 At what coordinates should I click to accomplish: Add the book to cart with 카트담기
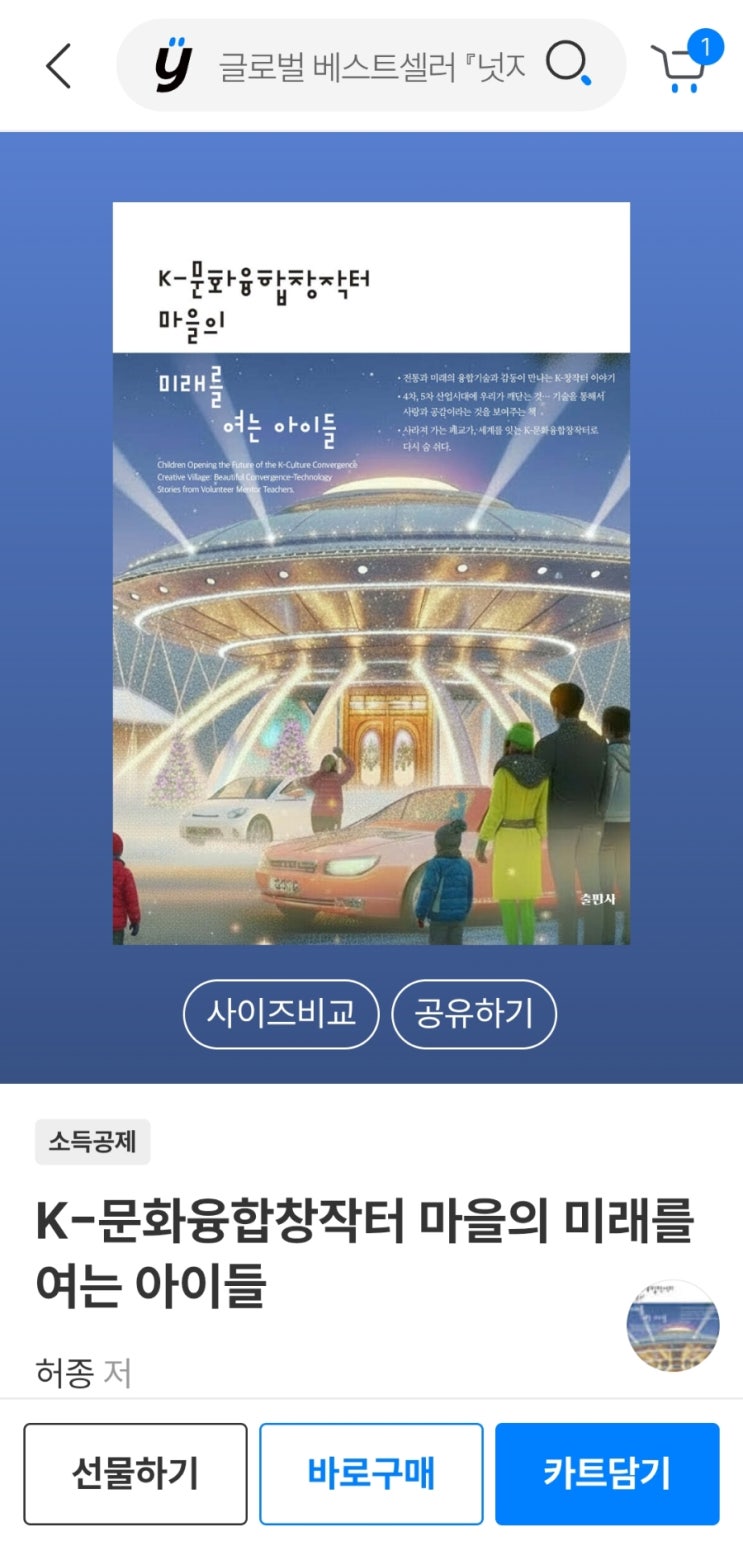[607, 1473]
